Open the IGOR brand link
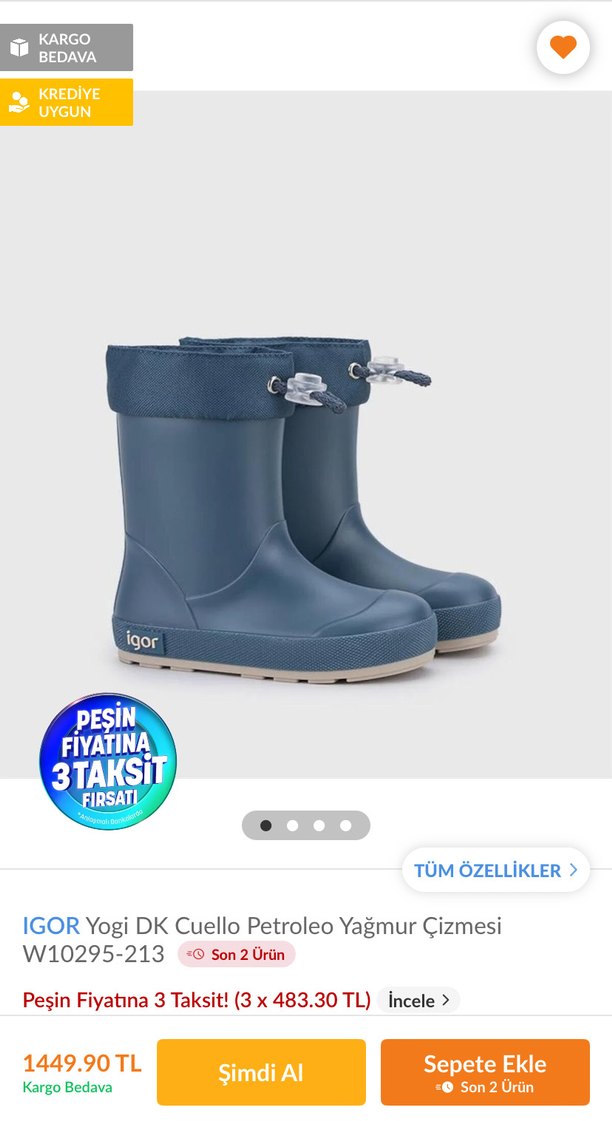This screenshot has width=612, height=1121. click(51, 925)
